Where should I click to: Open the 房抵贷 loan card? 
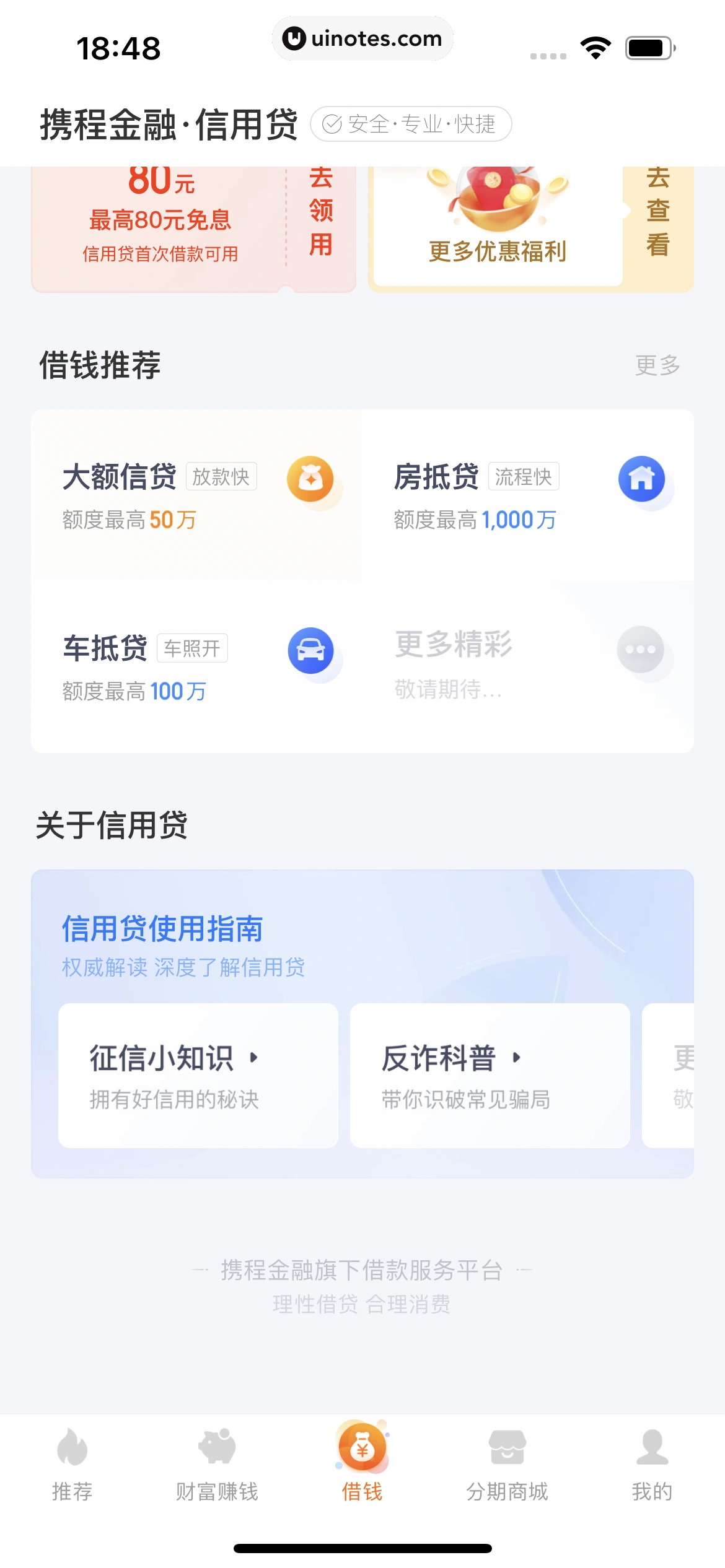point(528,495)
